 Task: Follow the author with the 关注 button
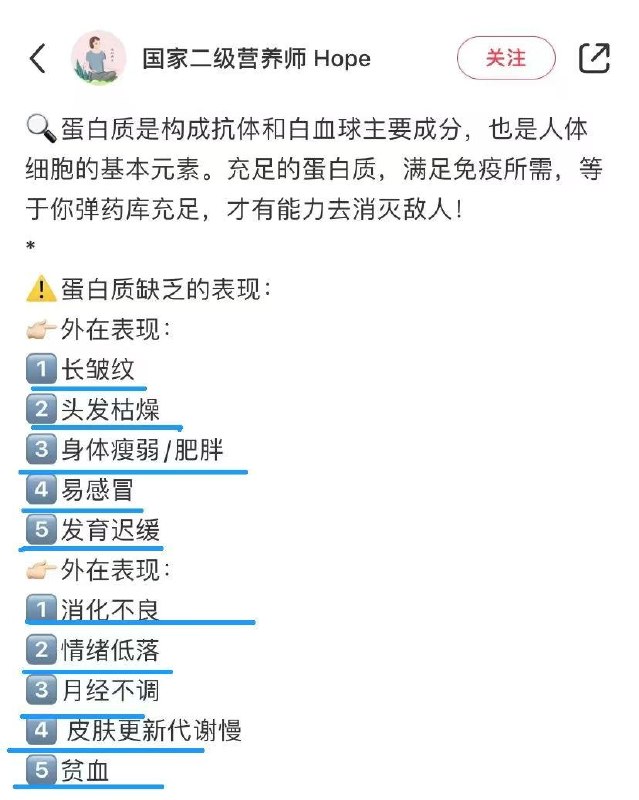tap(506, 58)
